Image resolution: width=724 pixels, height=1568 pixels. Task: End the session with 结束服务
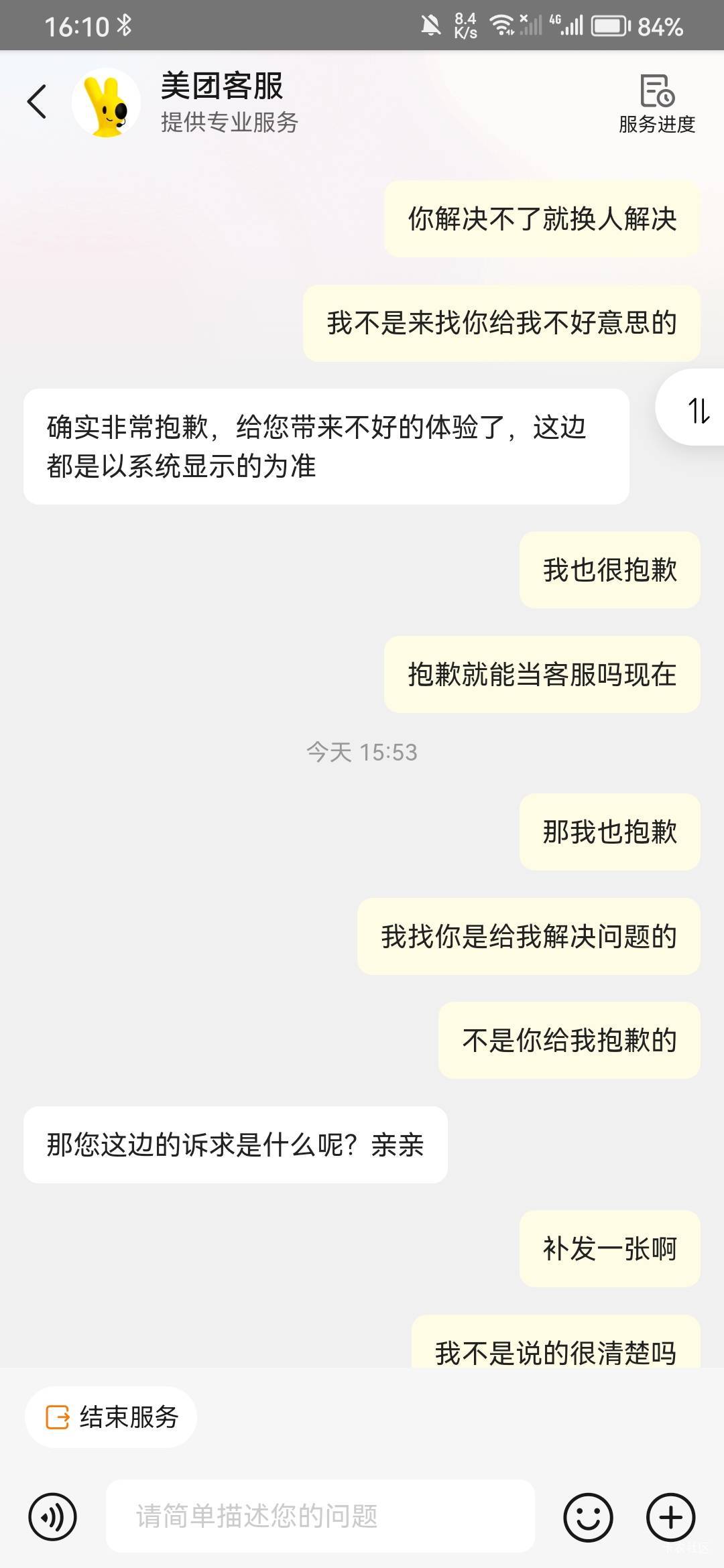point(111,1417)
